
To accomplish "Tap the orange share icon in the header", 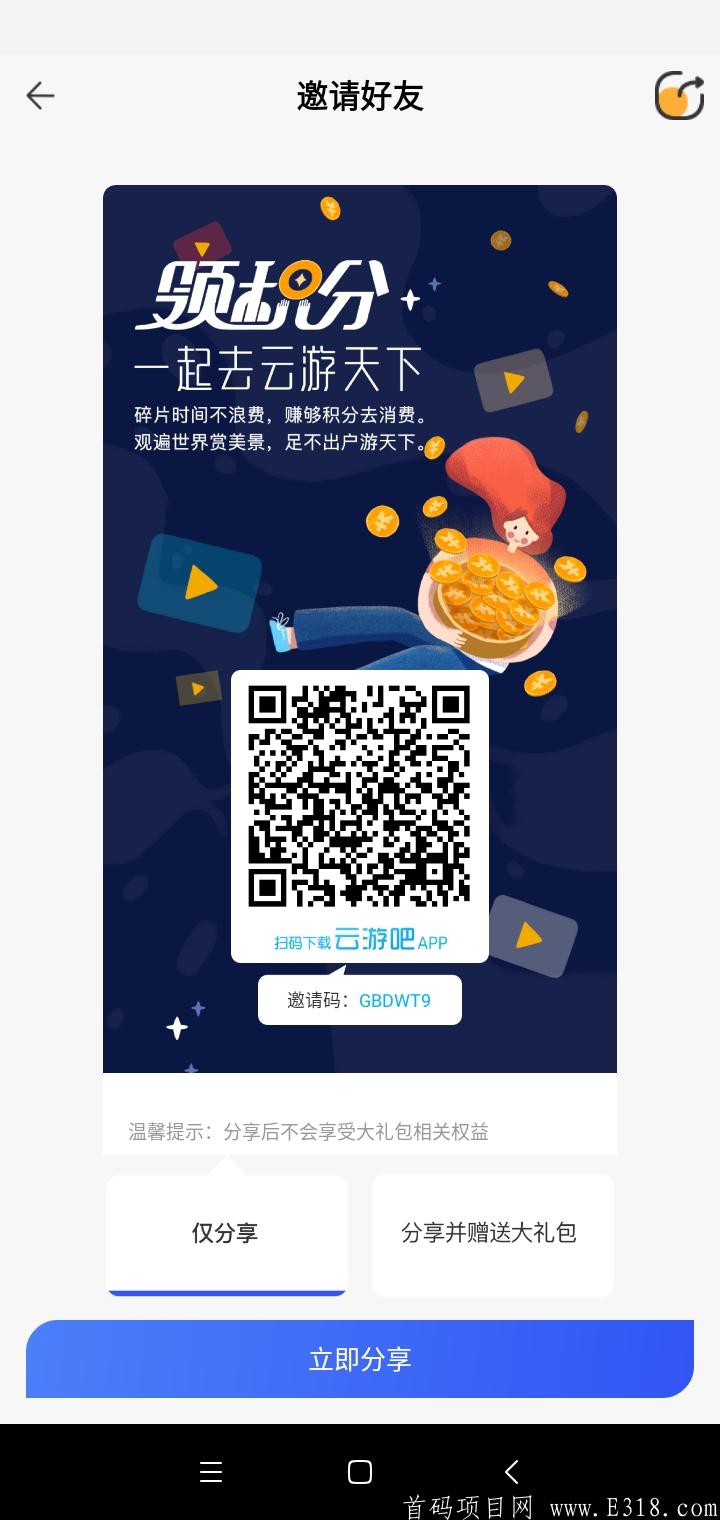I will pos(678,96).
